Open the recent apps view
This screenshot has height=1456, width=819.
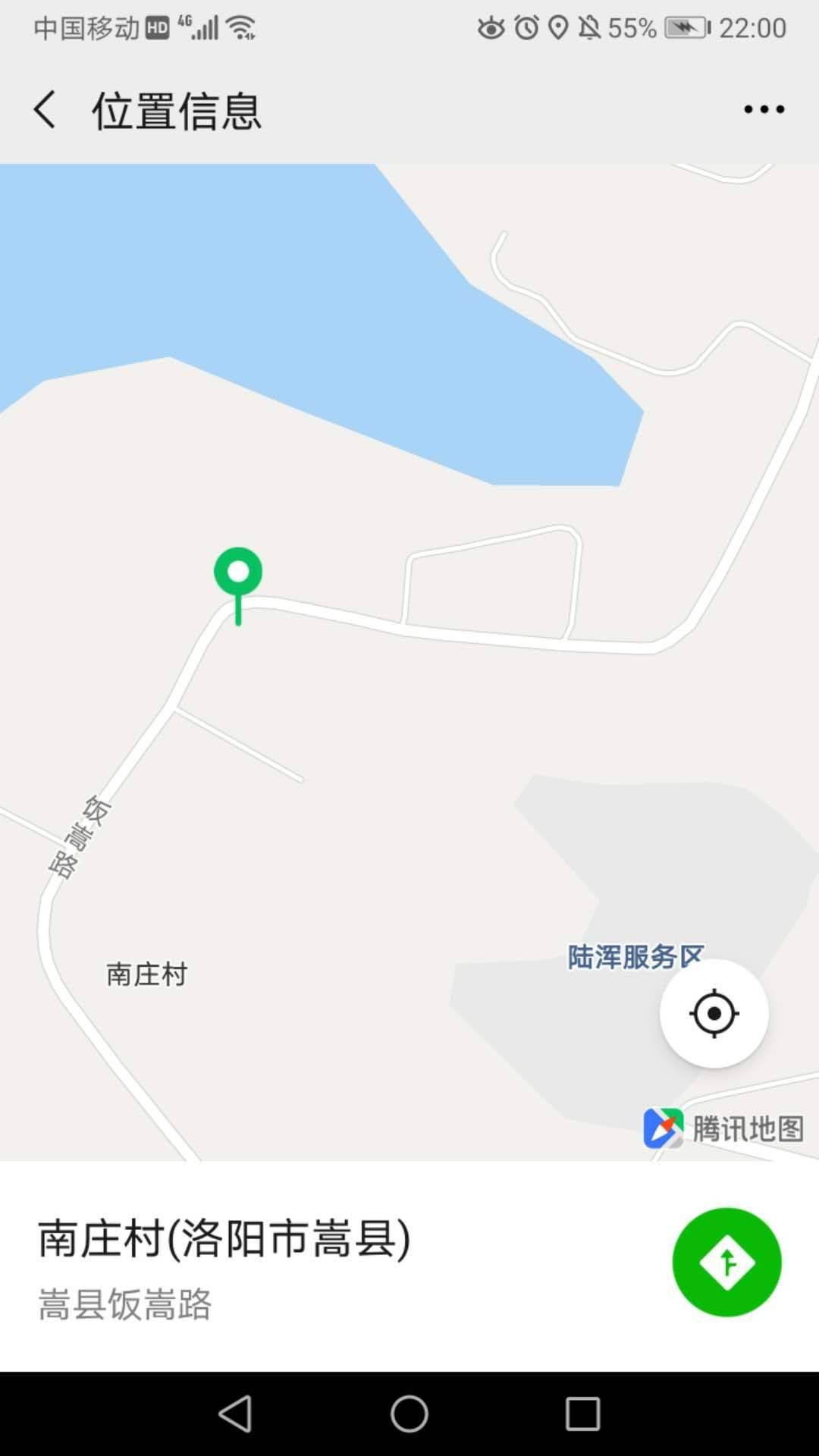point(582,1414)
